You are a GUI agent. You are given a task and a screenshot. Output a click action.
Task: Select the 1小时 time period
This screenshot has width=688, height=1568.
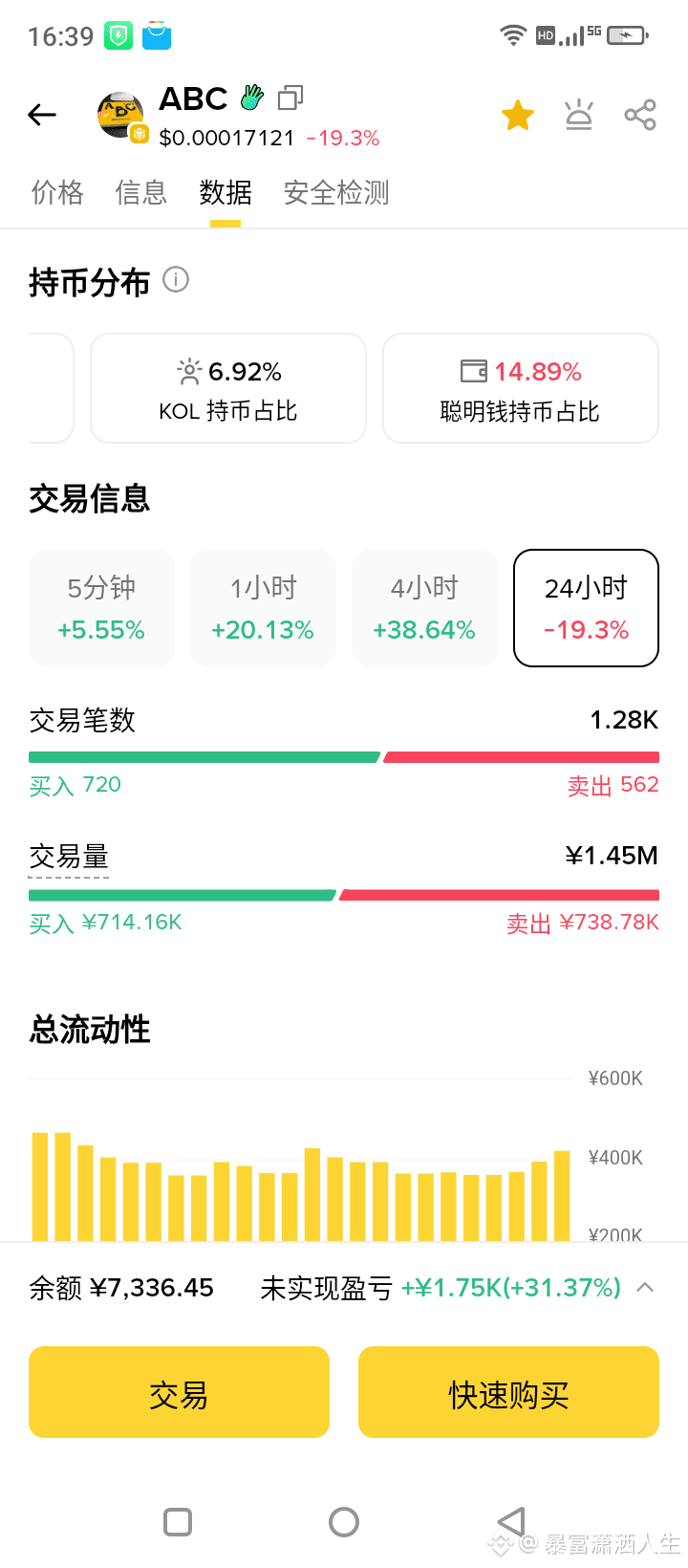pos(263,607)
